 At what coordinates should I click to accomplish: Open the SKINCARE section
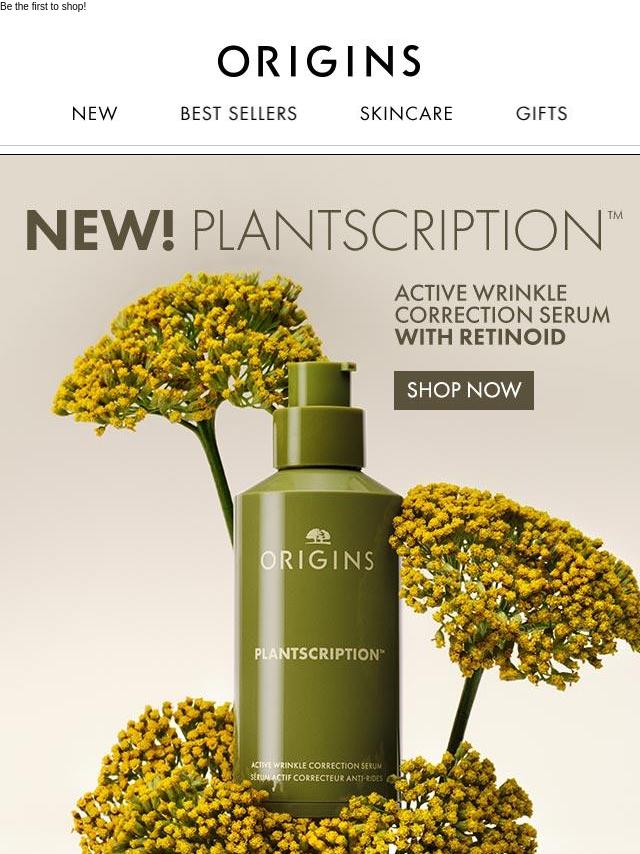tap(406, 114)
